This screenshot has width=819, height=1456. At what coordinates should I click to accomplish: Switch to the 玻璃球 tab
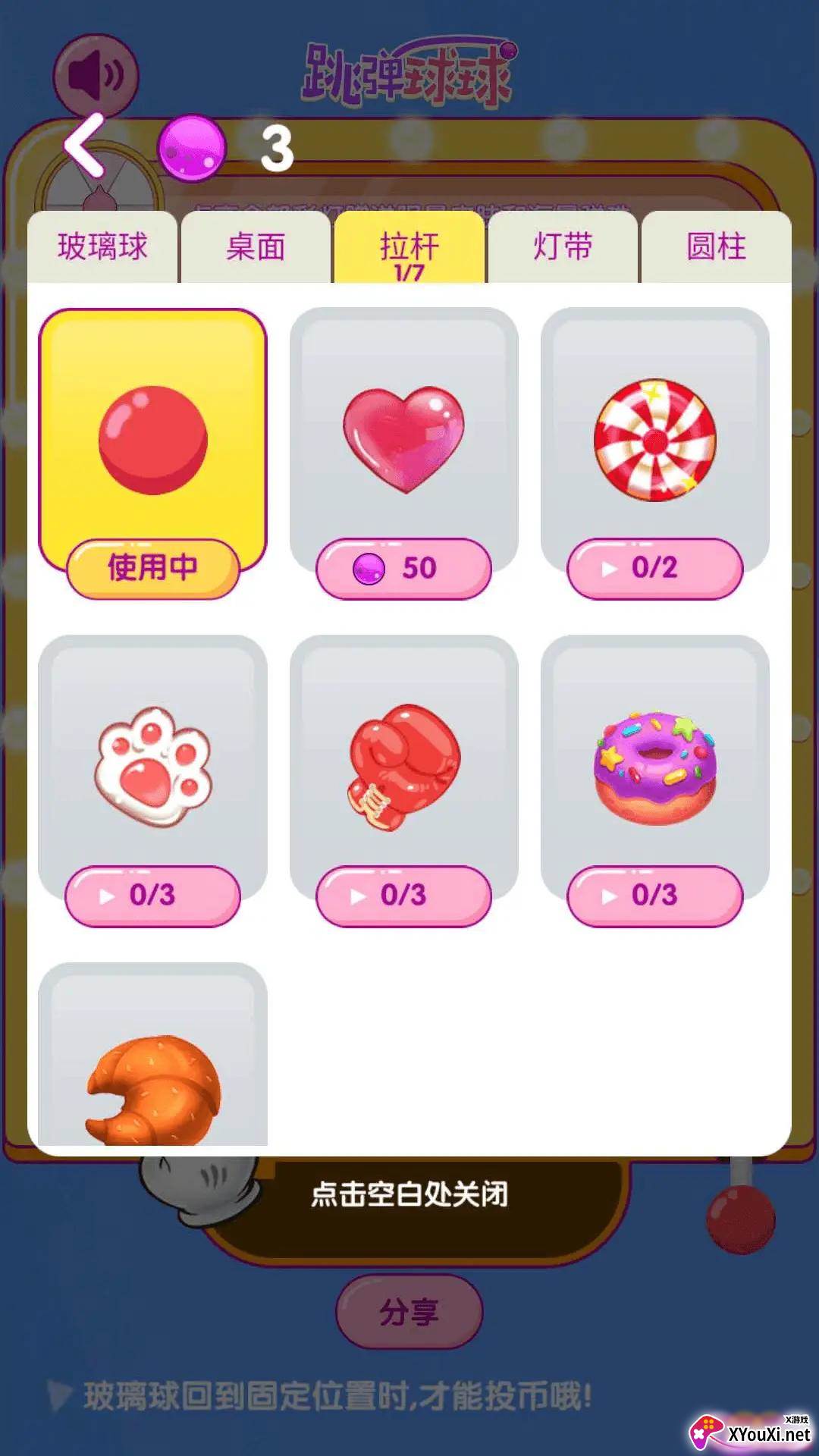coord(103,247)
